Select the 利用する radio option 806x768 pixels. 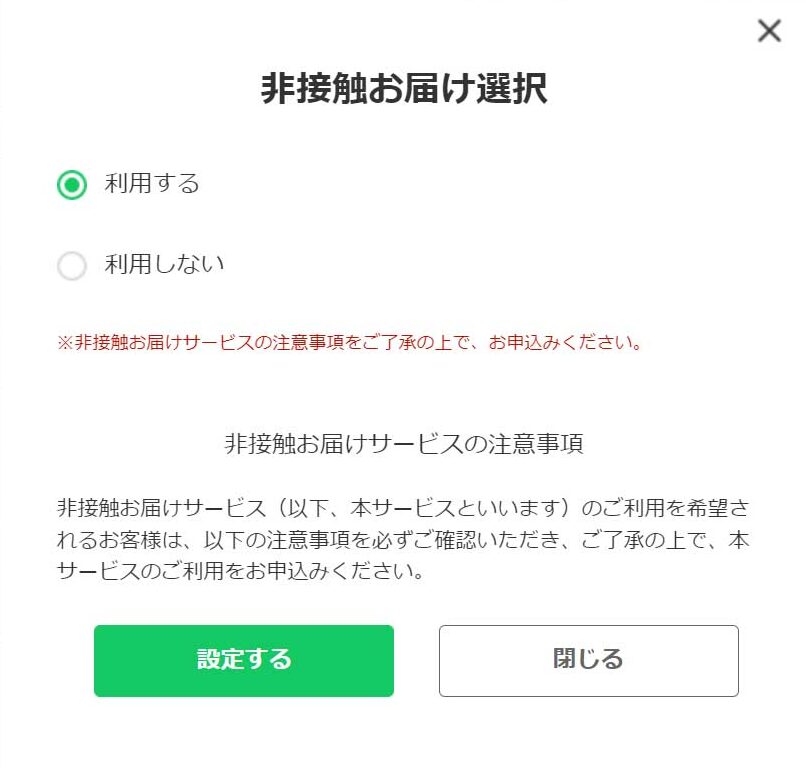[x=72, y=184]
